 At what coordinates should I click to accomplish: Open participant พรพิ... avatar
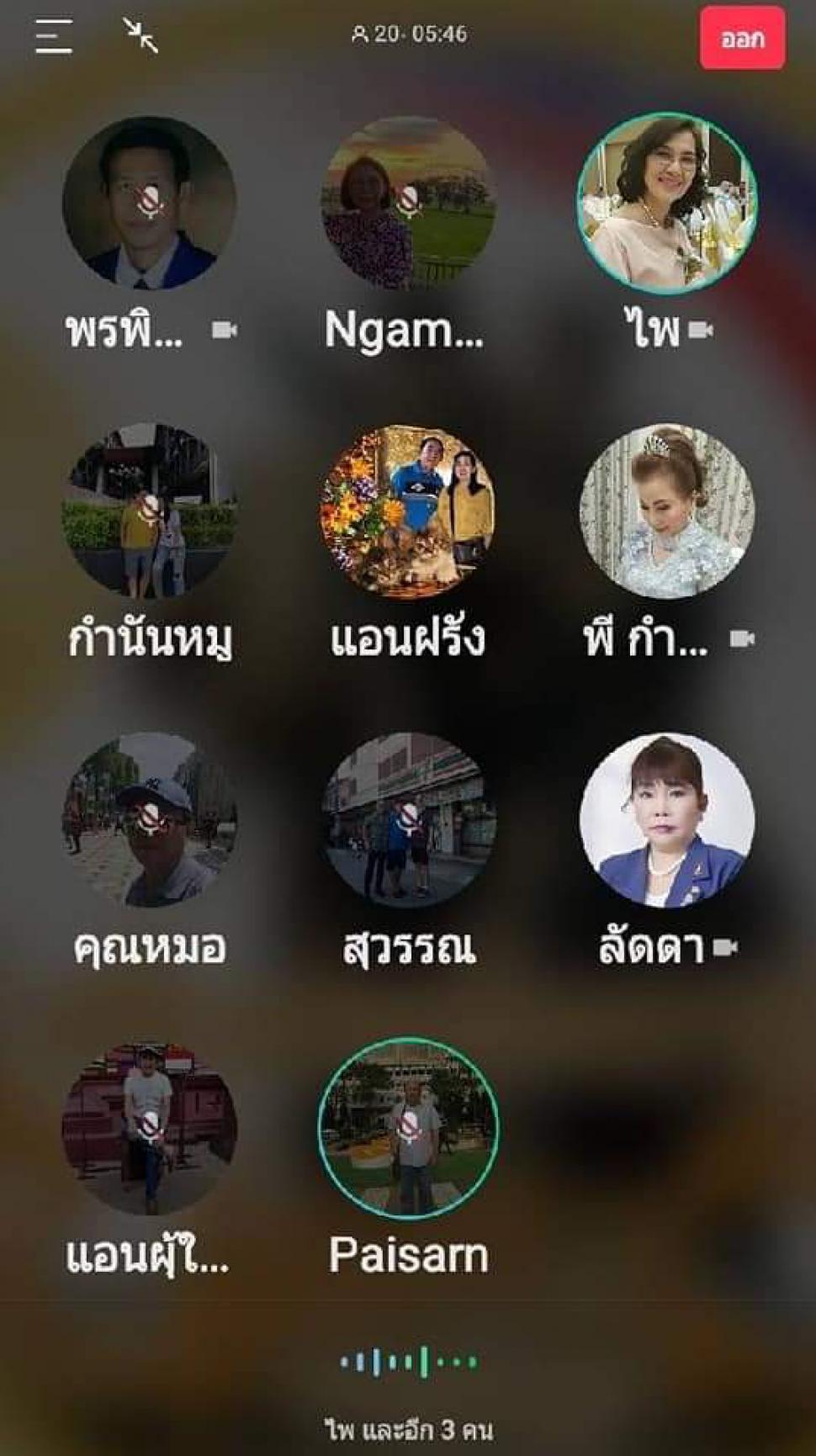coord(149,203)
